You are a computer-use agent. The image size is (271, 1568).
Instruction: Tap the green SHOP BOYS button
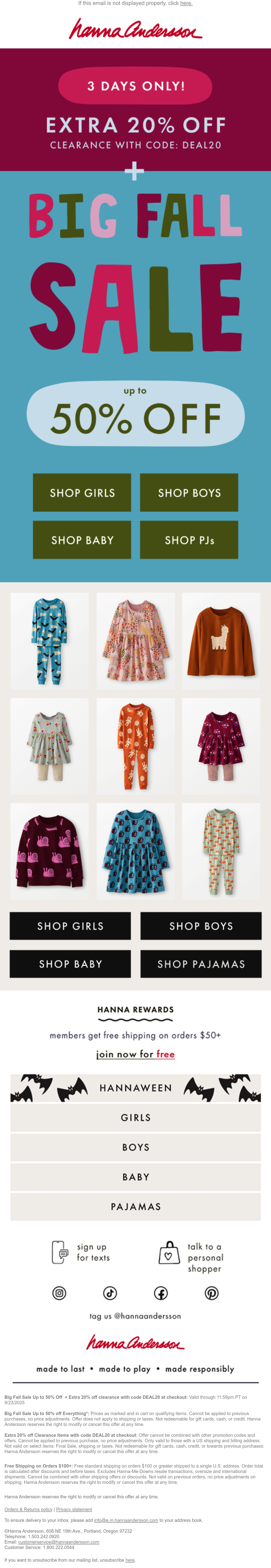click(x=189, y=492)
